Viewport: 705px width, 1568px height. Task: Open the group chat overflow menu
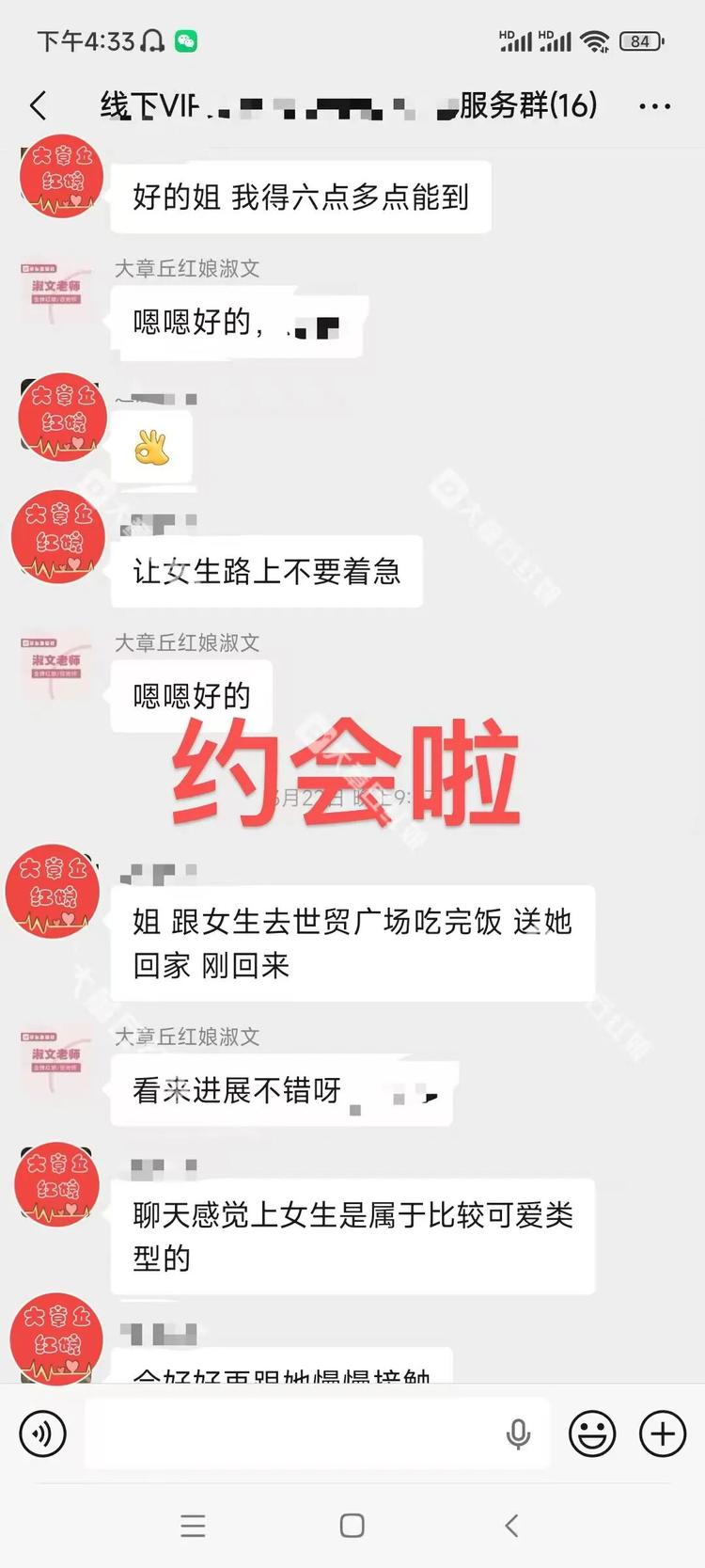tap(654, 106)
